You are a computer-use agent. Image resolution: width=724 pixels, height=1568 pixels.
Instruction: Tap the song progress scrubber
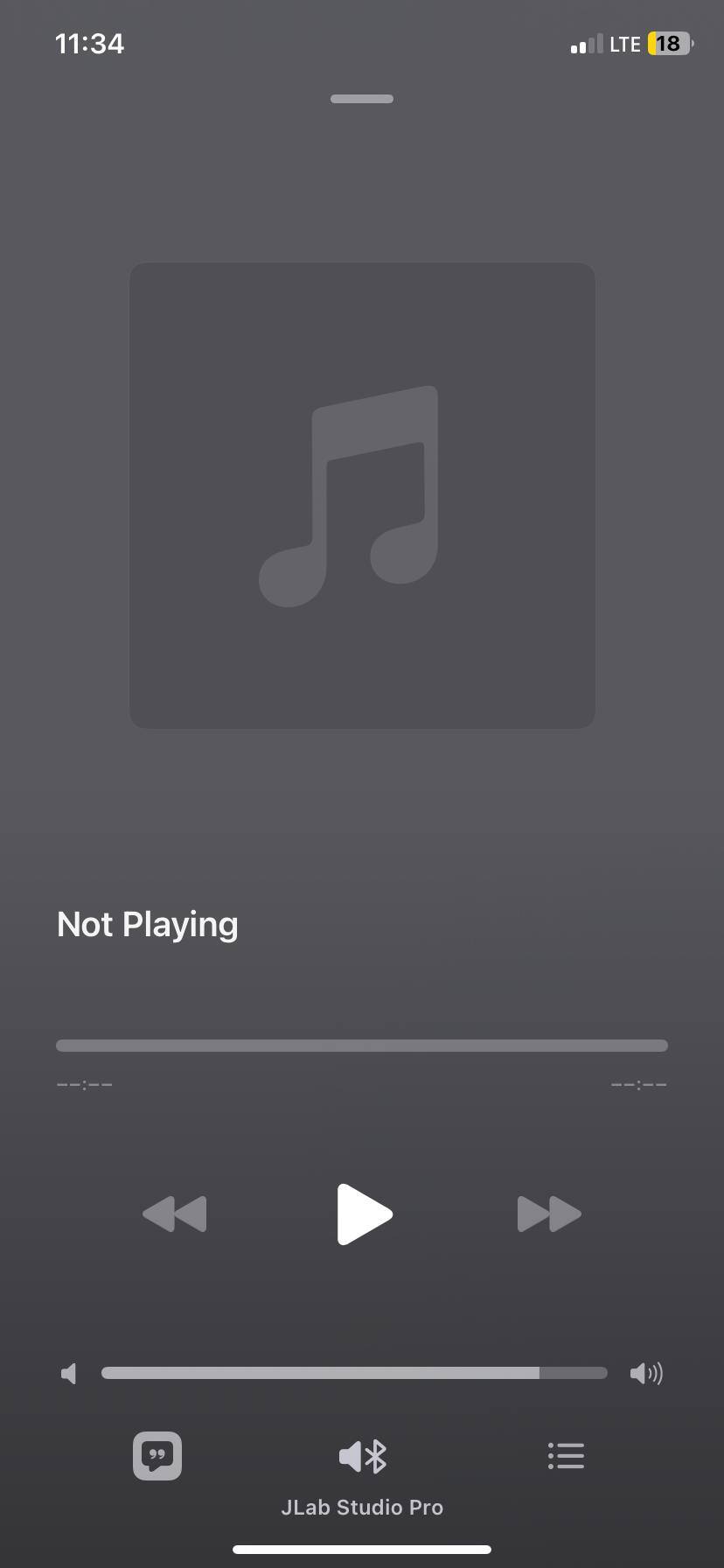click(362, 1046)
